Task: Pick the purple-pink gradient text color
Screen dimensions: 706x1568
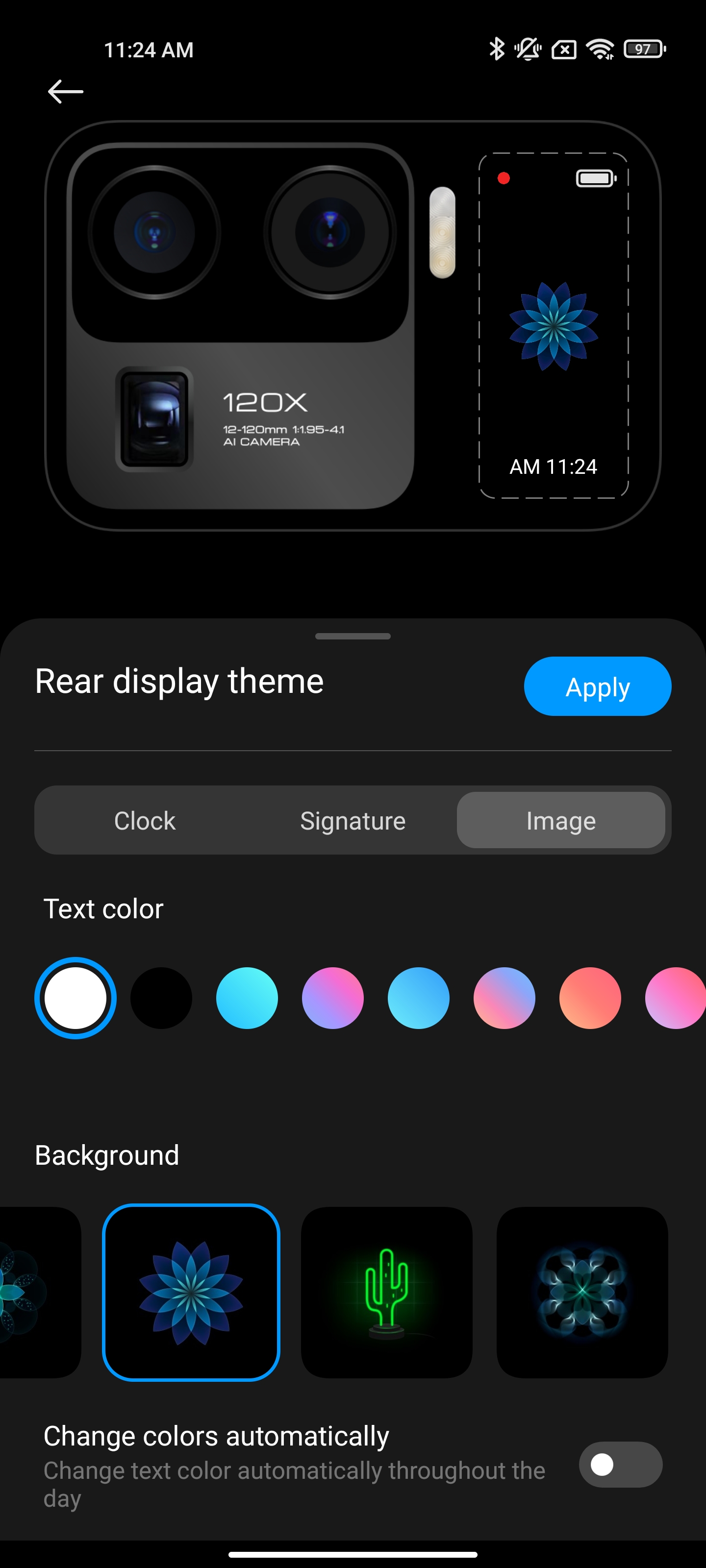Action: 332,998
